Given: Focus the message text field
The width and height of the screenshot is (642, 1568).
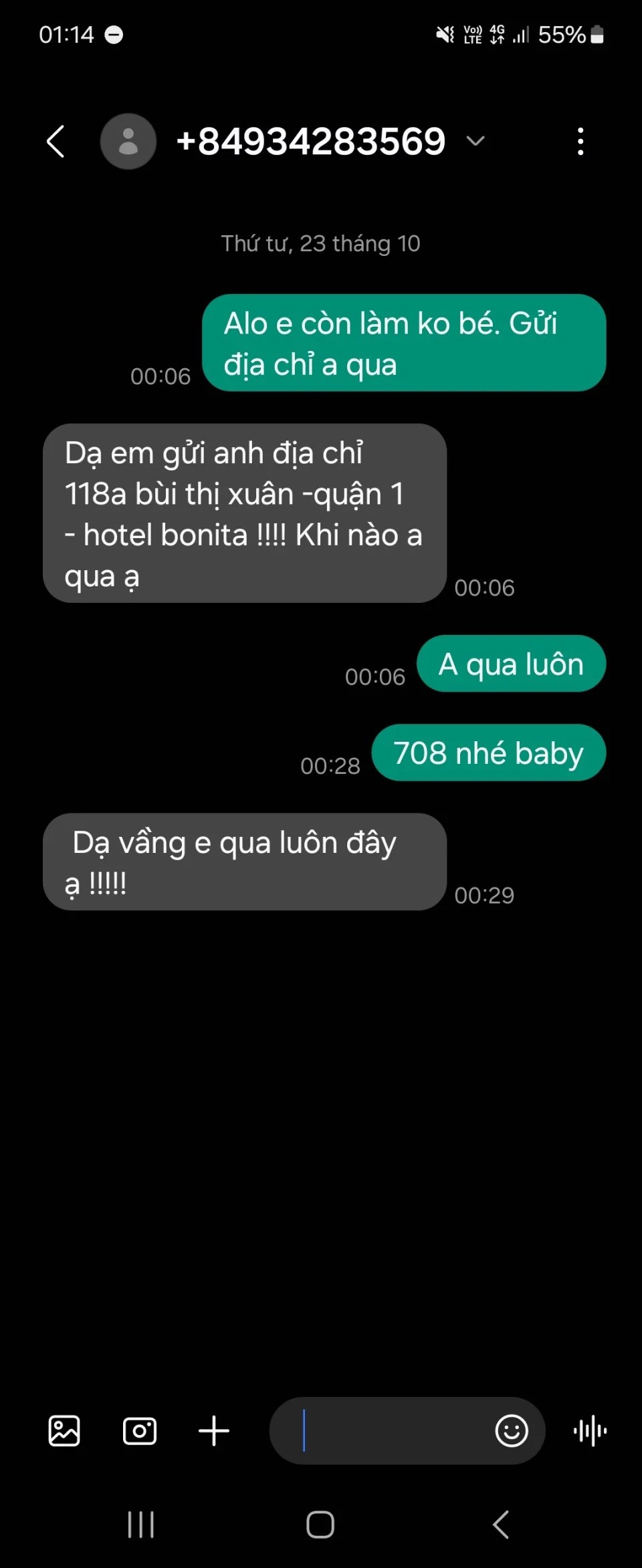Looking at the screenshot, I should click(x=388, y=1431).
